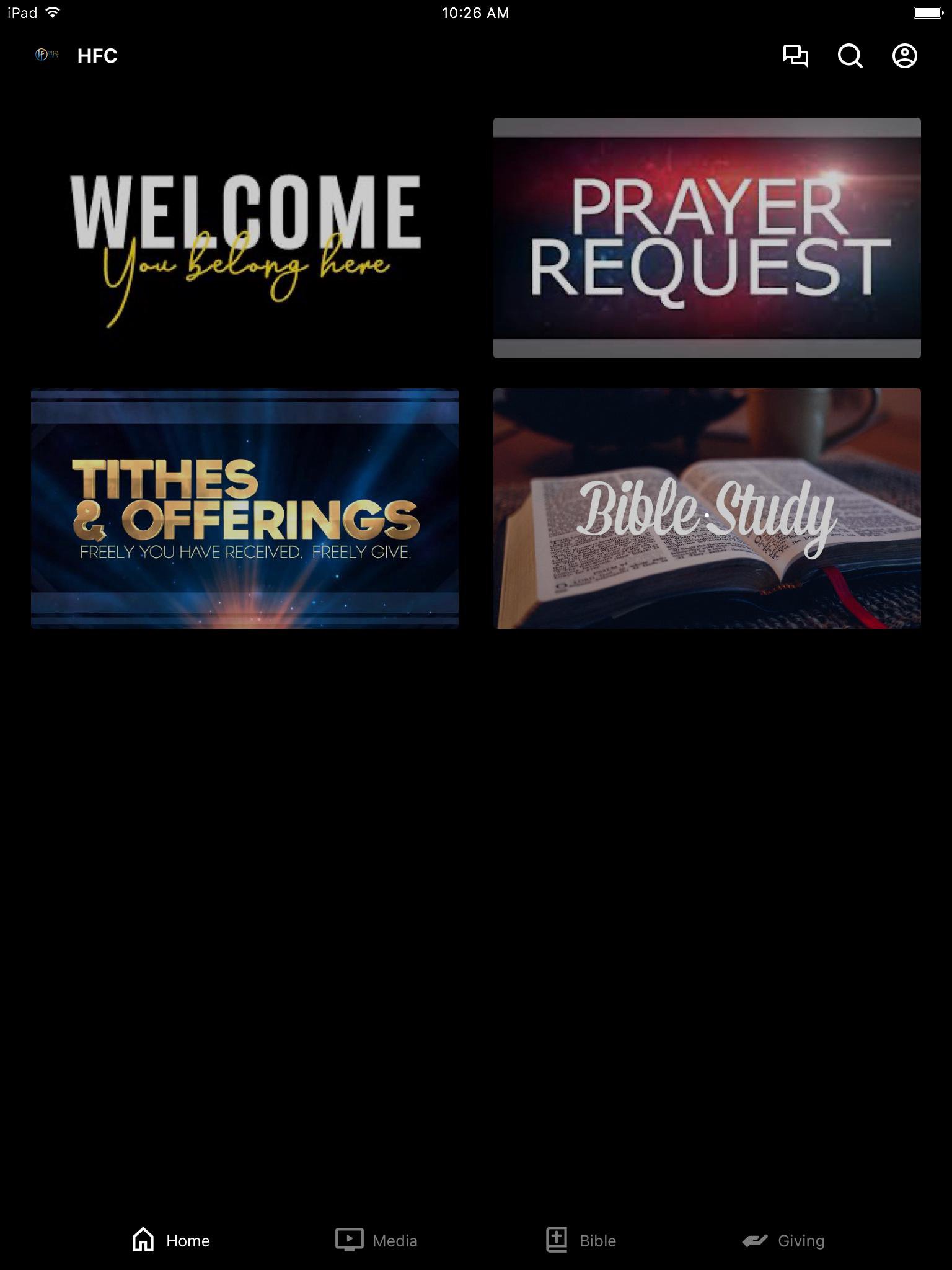Open the Tithes & Offerings tile
Viewport: 952px width, 1270px height.
coord(245,508)
